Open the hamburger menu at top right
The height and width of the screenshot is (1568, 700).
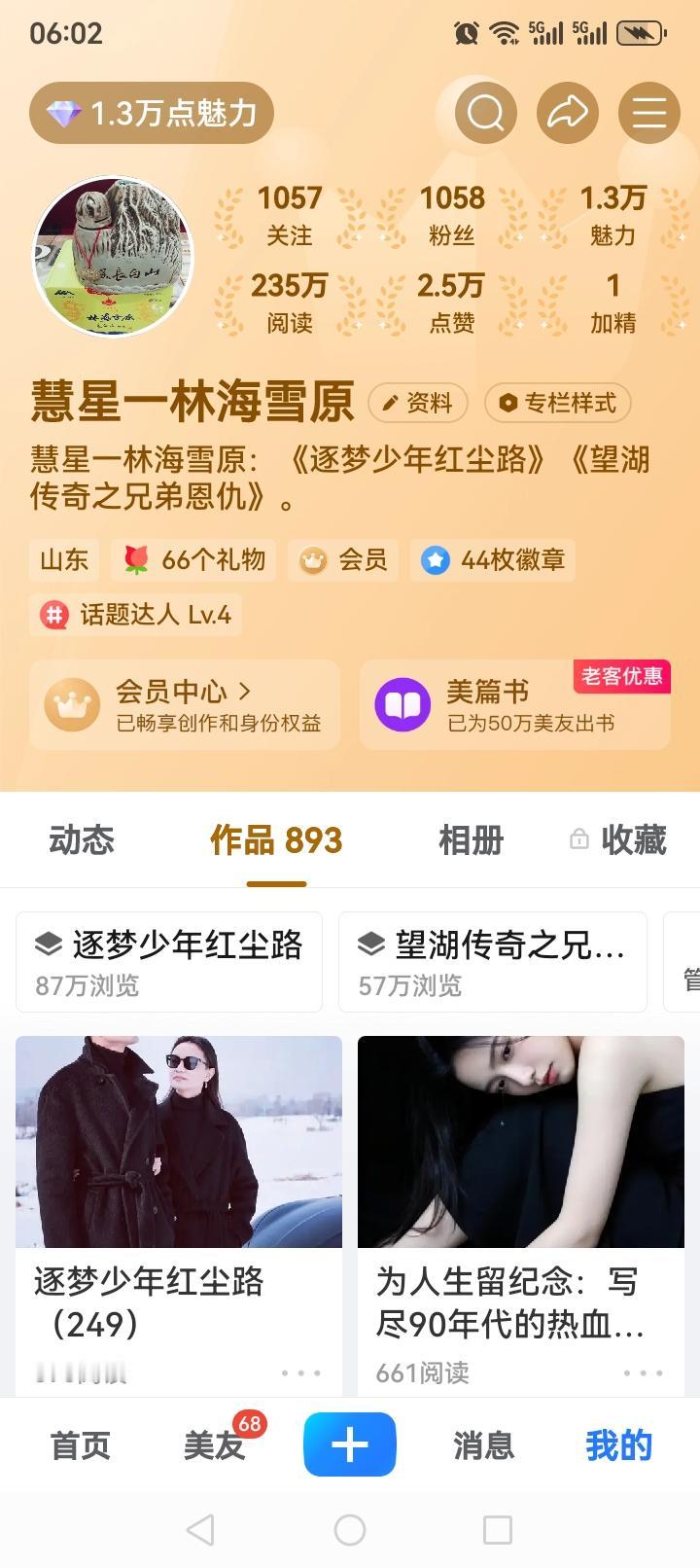(x=647, y=112)
